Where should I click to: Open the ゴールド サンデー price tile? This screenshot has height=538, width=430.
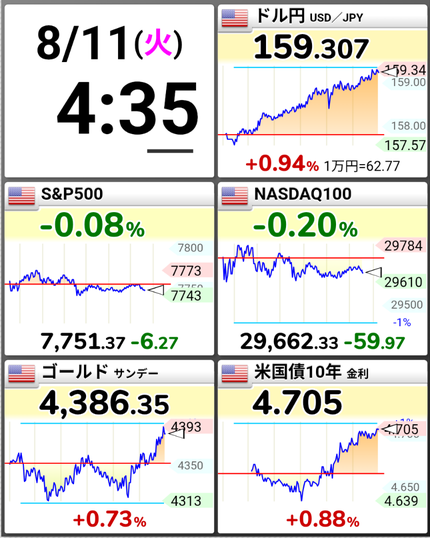[x=109, y=447]
